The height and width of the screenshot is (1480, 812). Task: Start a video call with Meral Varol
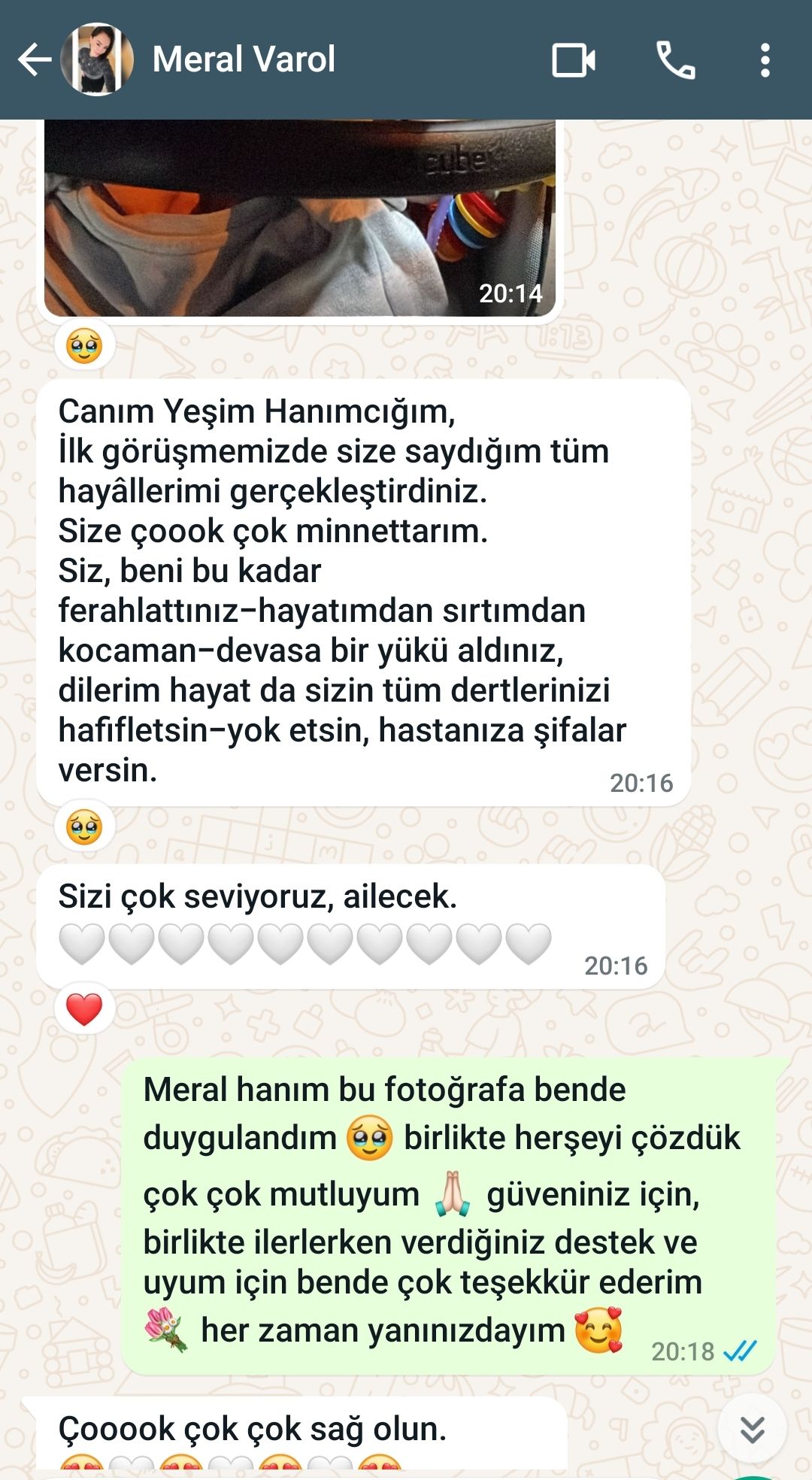tap(574, 60)
